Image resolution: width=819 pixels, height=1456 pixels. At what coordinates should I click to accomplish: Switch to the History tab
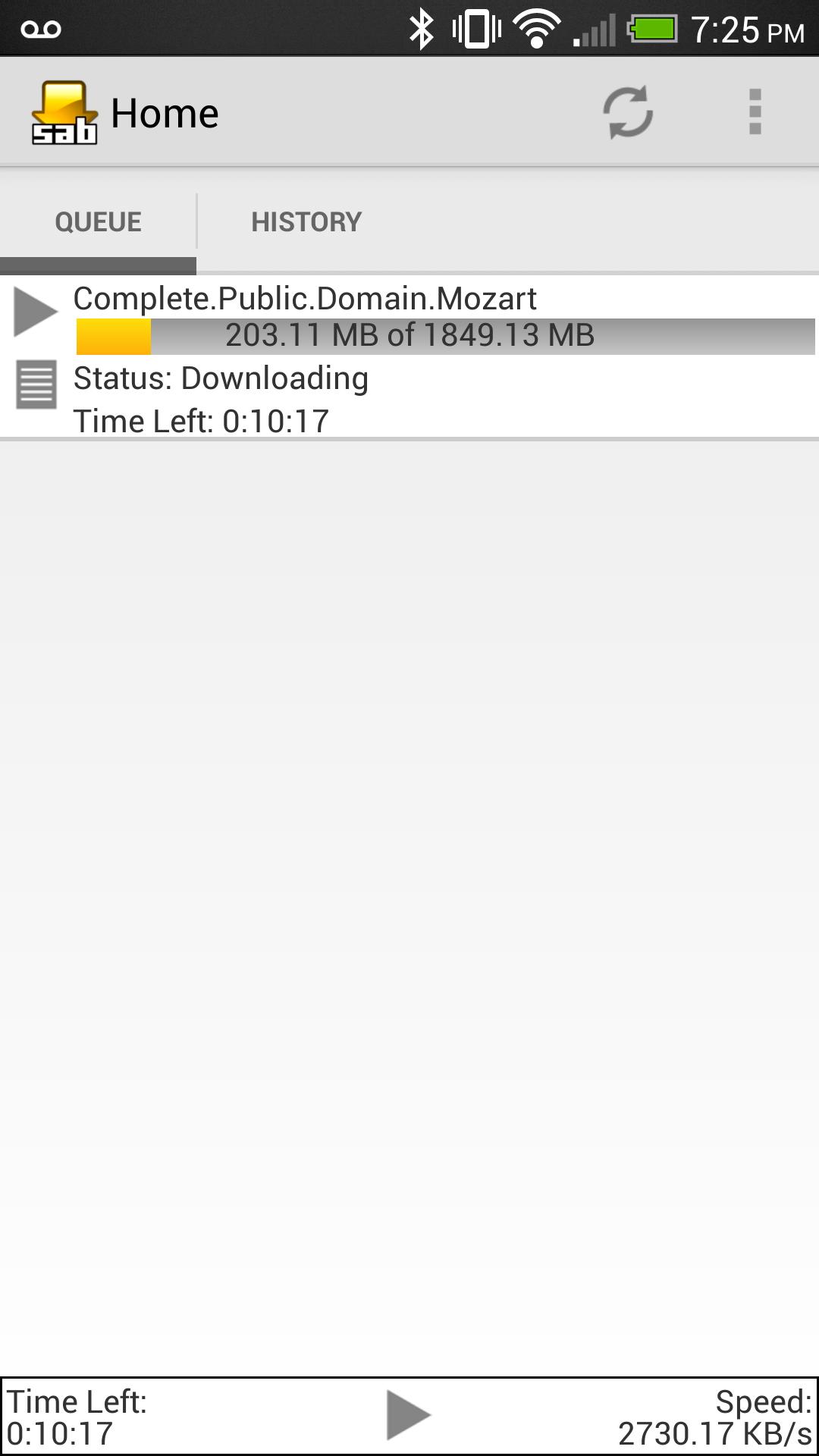point(306,222)
